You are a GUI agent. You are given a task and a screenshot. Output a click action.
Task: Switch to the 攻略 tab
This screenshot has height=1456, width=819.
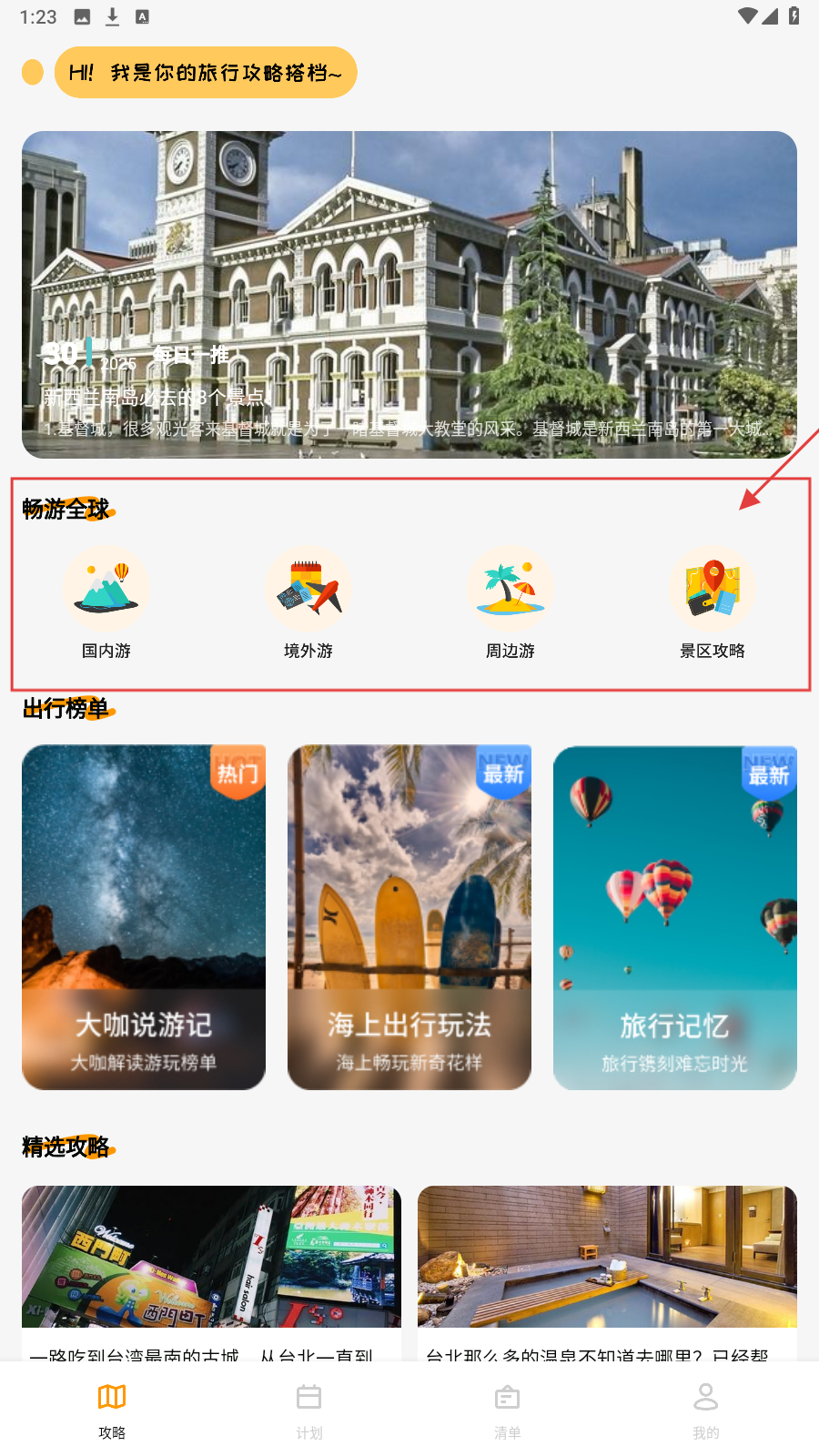[x=112, y=1410]
